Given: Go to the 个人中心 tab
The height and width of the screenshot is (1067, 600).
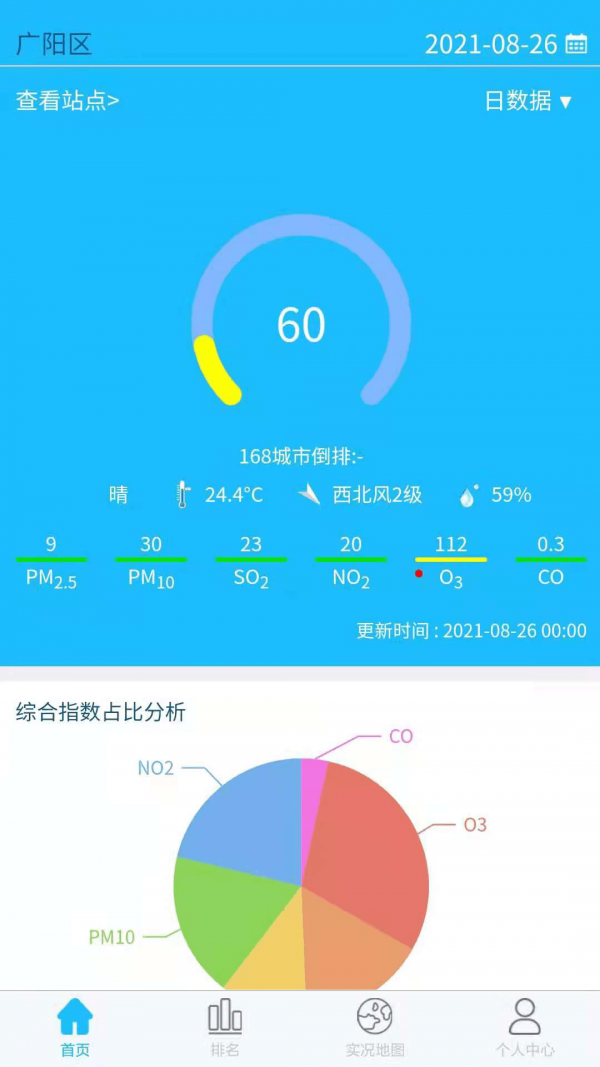Looking at the screenshot, I should (525, 1027).
